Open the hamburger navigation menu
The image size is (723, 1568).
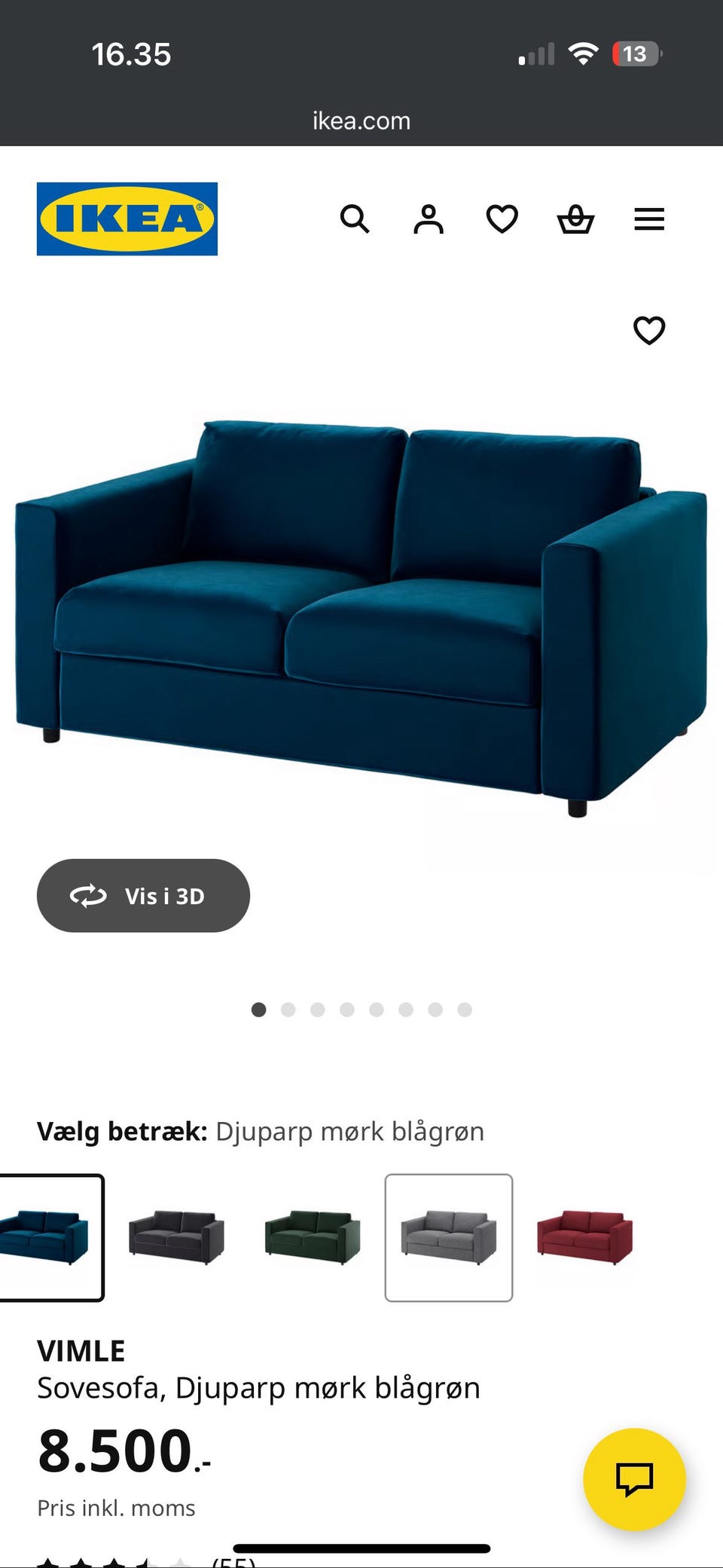pyautogui.click(x=648, y=219)
